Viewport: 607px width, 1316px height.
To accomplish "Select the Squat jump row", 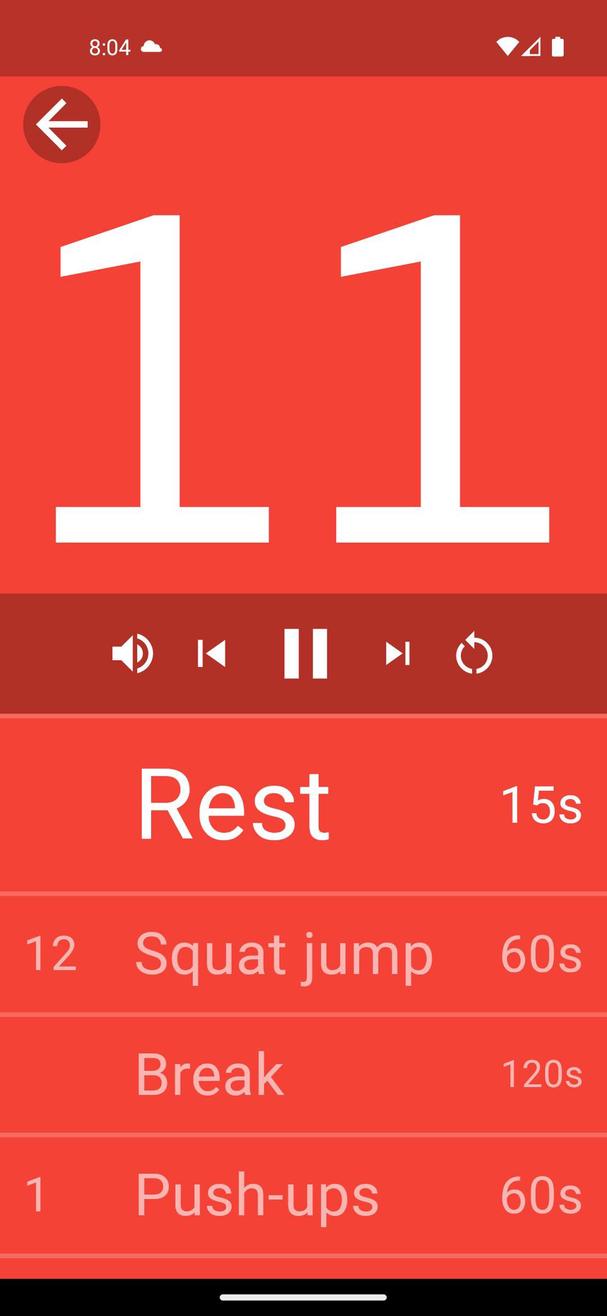I will tap(303, 954).
